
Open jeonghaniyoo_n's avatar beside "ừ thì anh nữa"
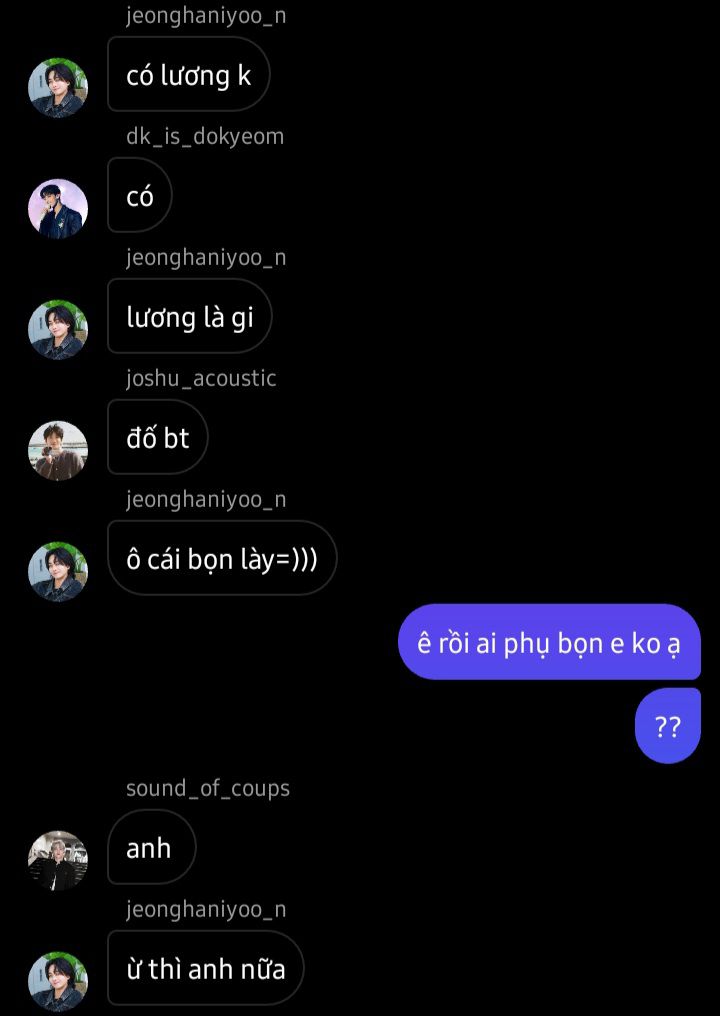click(58, 981)
